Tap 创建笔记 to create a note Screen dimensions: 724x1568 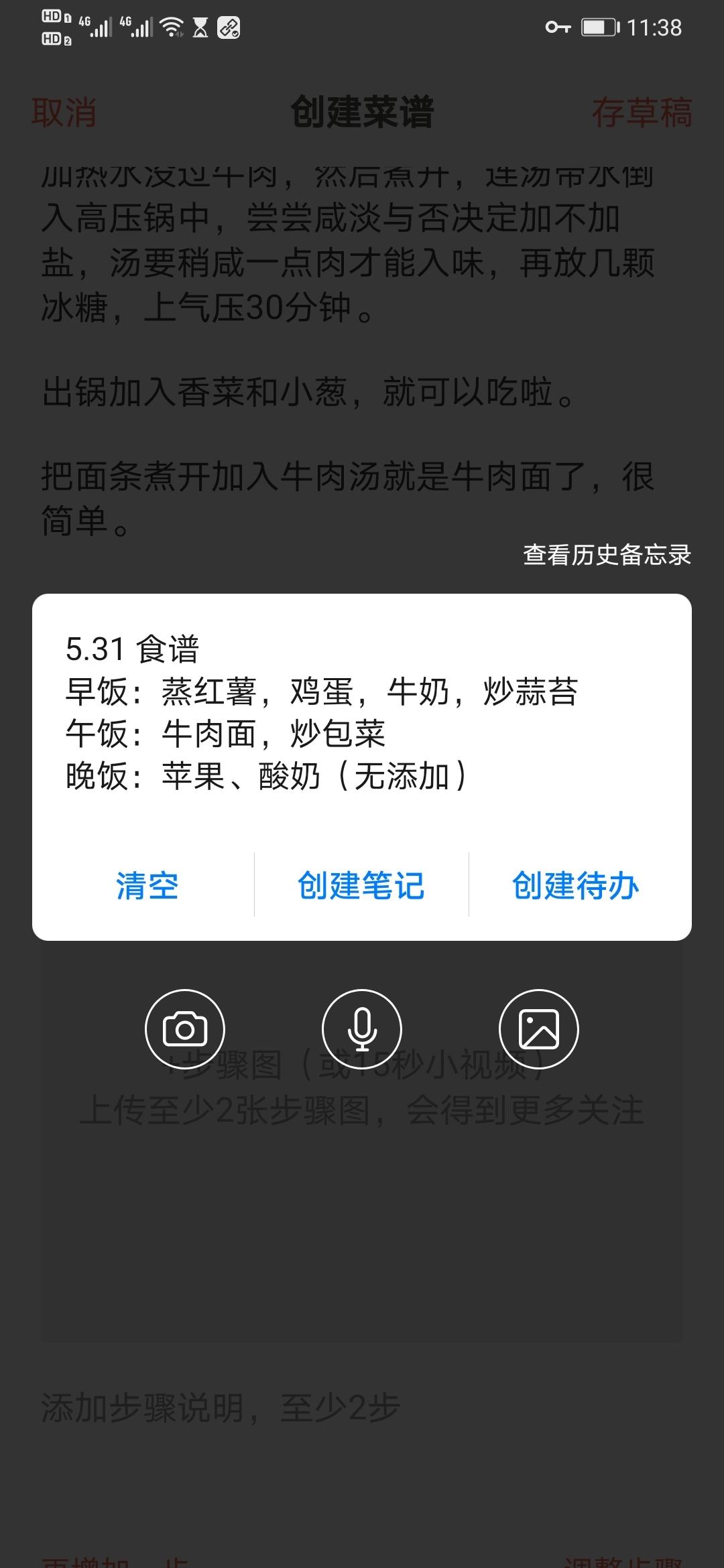click(361, 885)
